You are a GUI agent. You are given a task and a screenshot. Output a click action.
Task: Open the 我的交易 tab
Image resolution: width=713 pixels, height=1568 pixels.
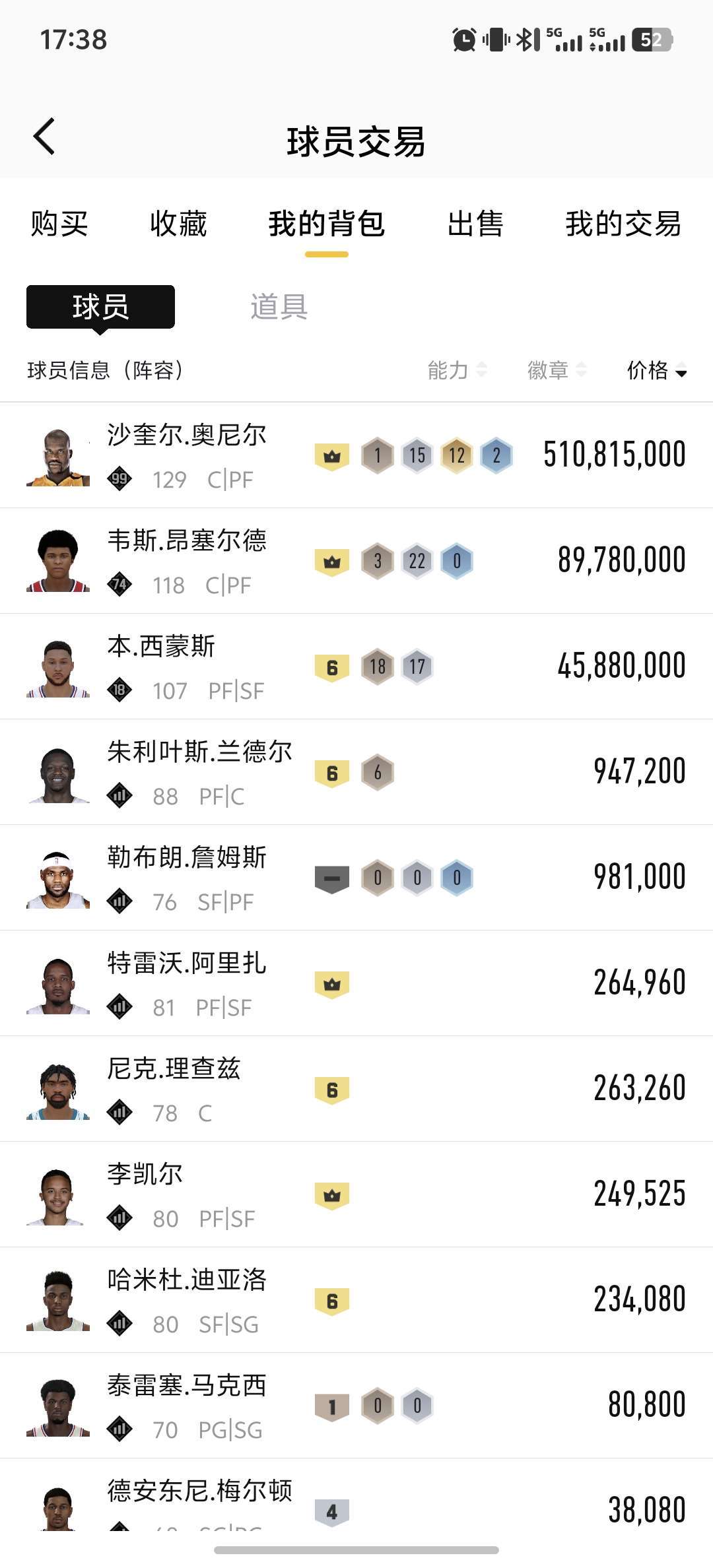coord(623,224)
